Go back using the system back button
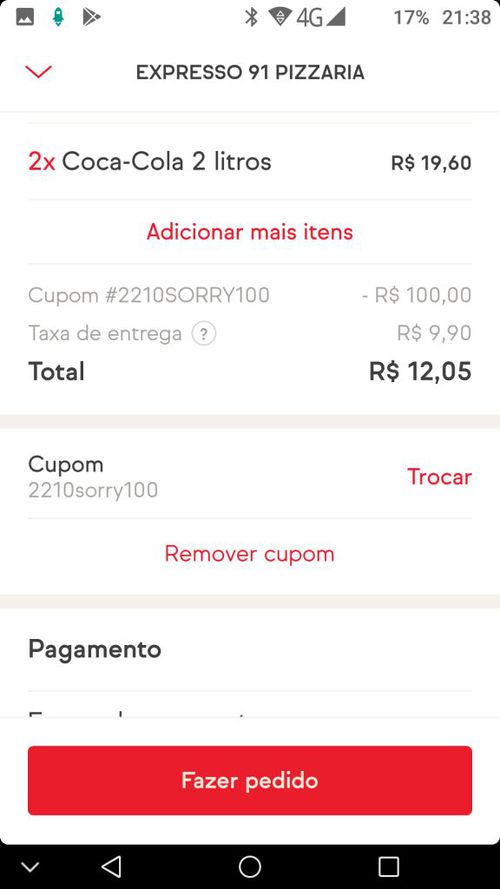Image resolution: width=500 pixels, height=889 pixels. [x=112, y=866]
